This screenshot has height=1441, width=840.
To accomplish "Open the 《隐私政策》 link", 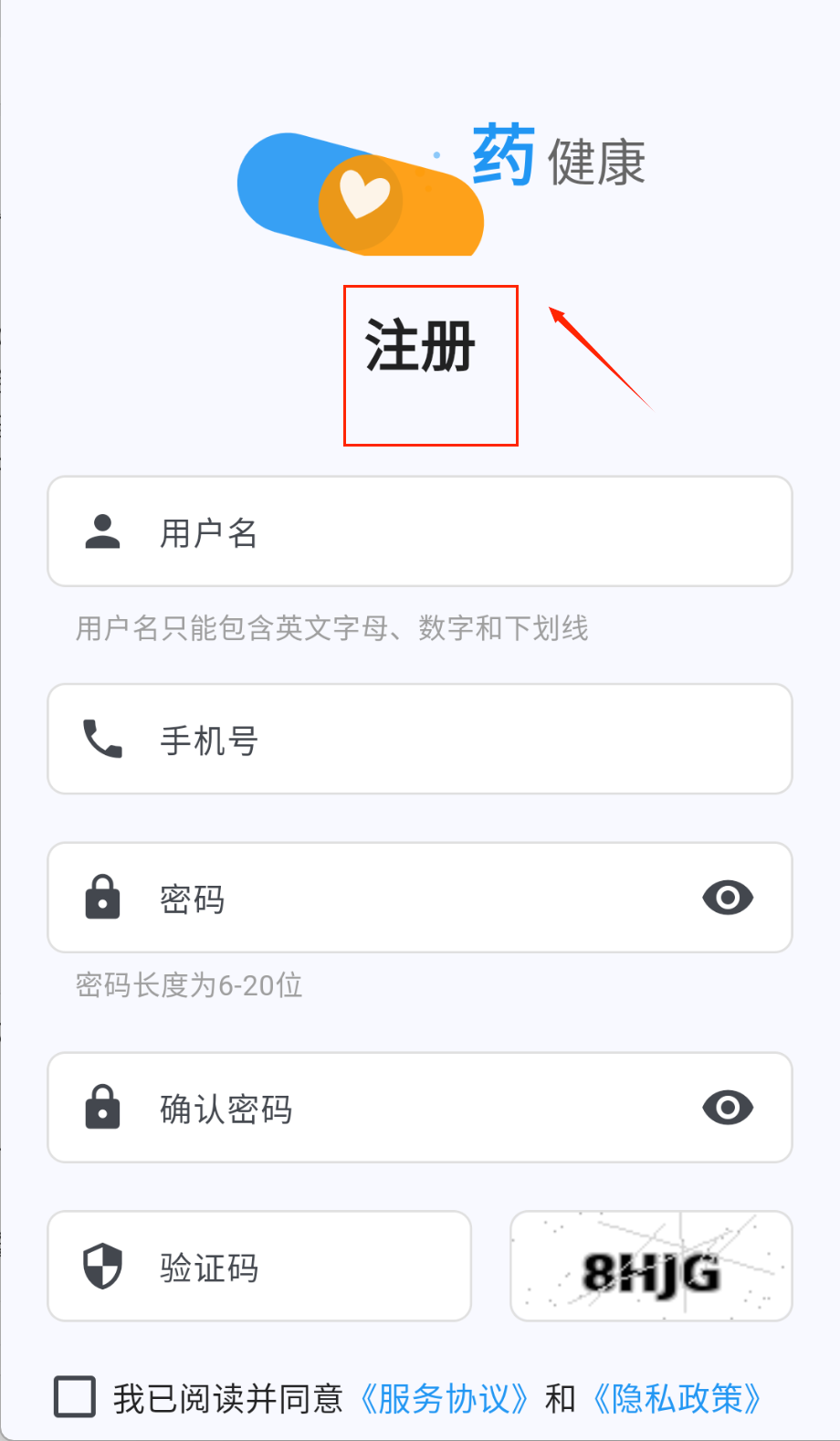I will click(677, 1398).
